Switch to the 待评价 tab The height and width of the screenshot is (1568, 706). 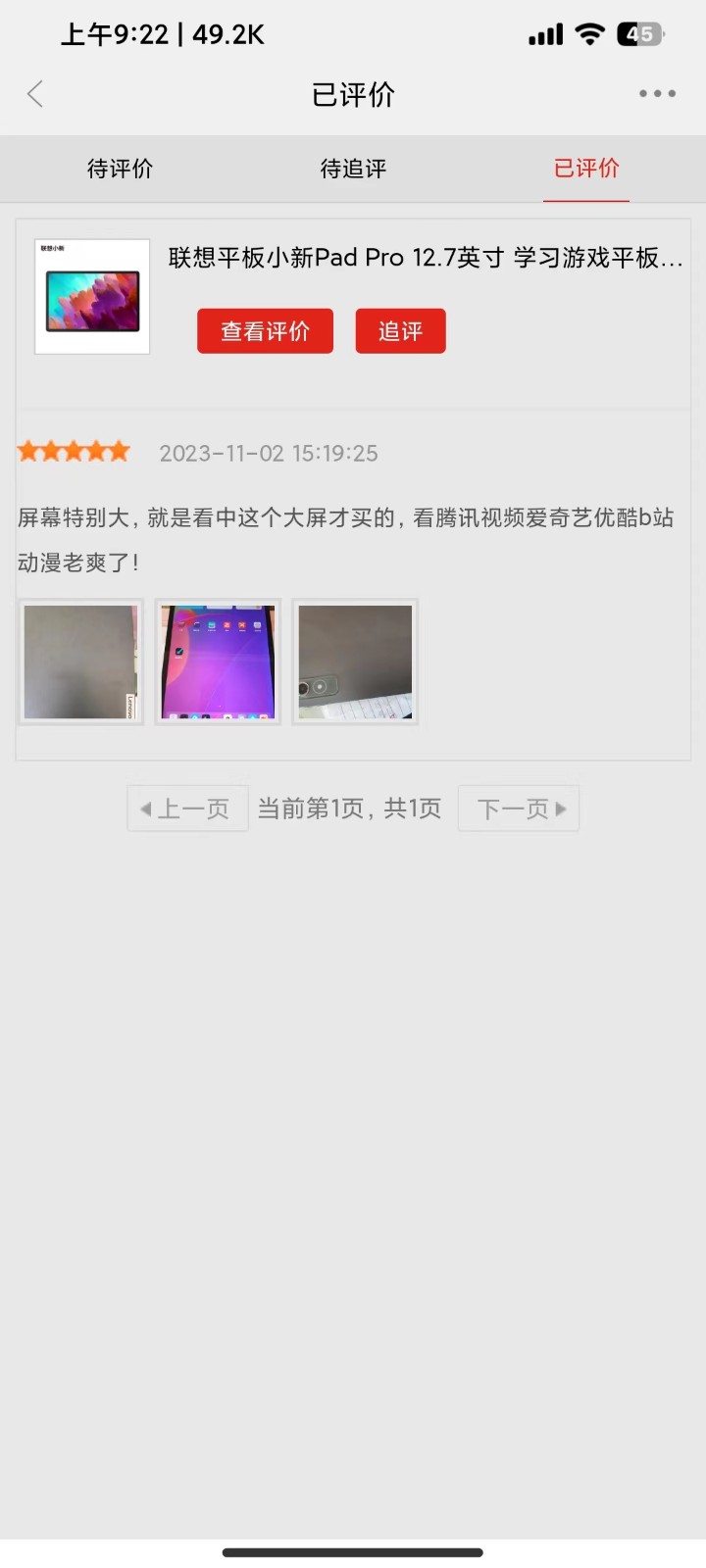[120, 169]
